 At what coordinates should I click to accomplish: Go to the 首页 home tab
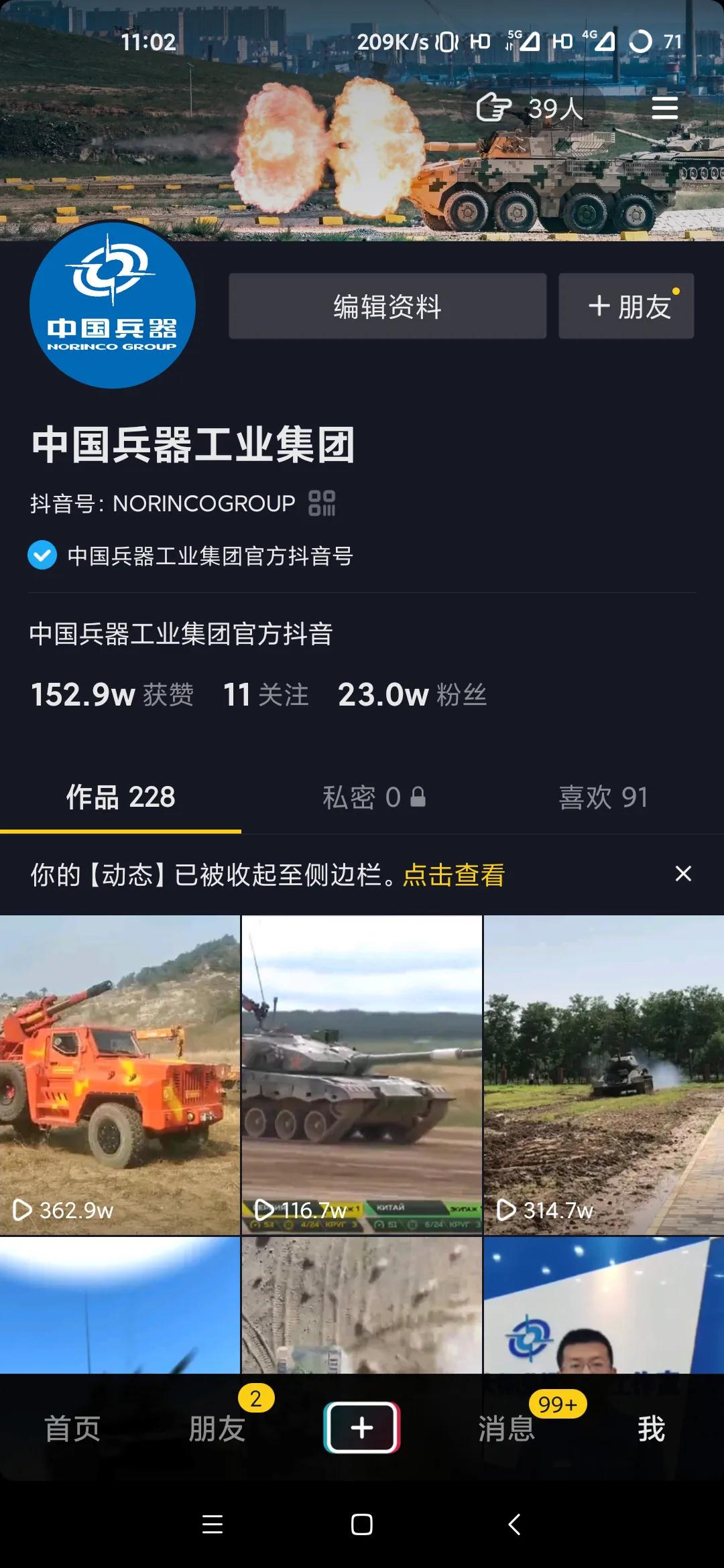click(72, 1429)
